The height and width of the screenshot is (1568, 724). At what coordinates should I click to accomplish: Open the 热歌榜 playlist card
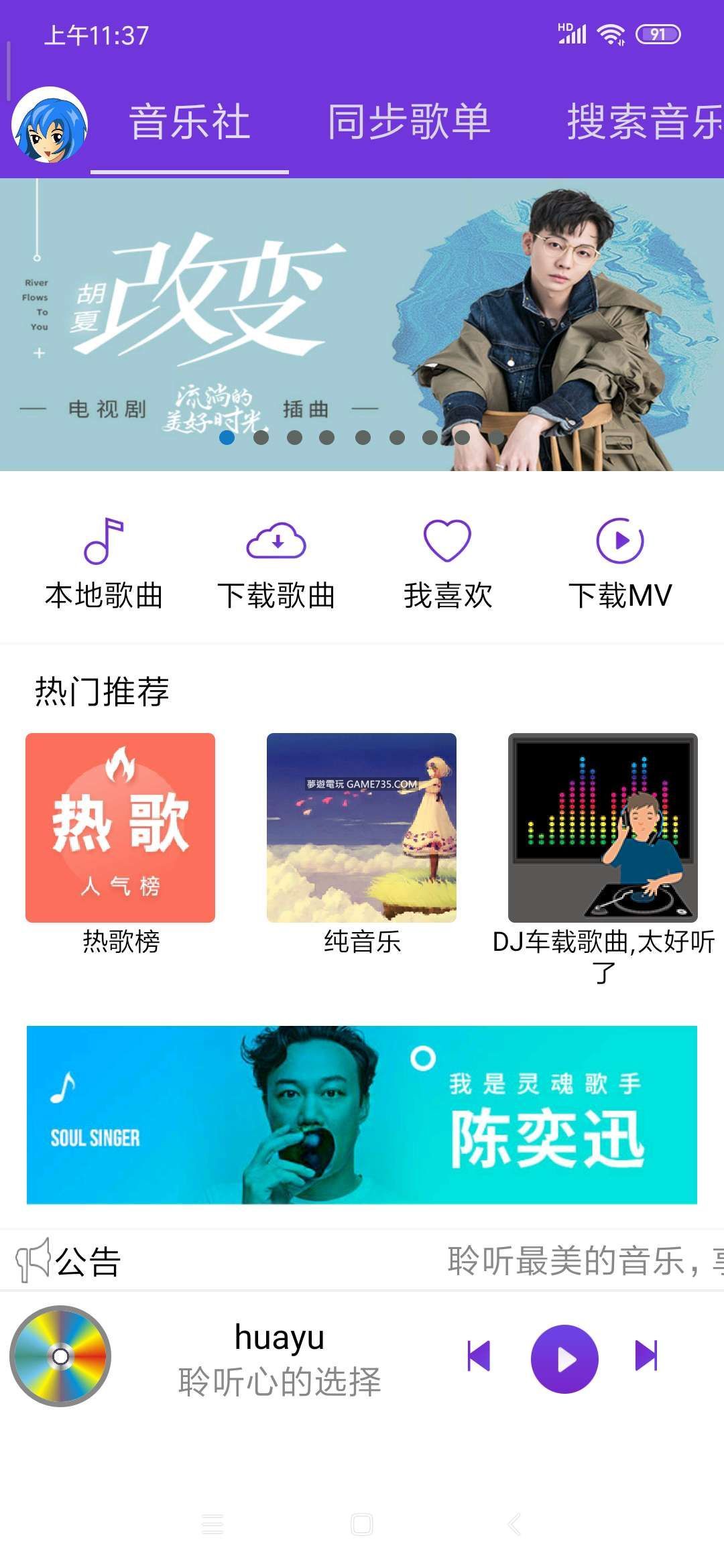tap(121, 828)
